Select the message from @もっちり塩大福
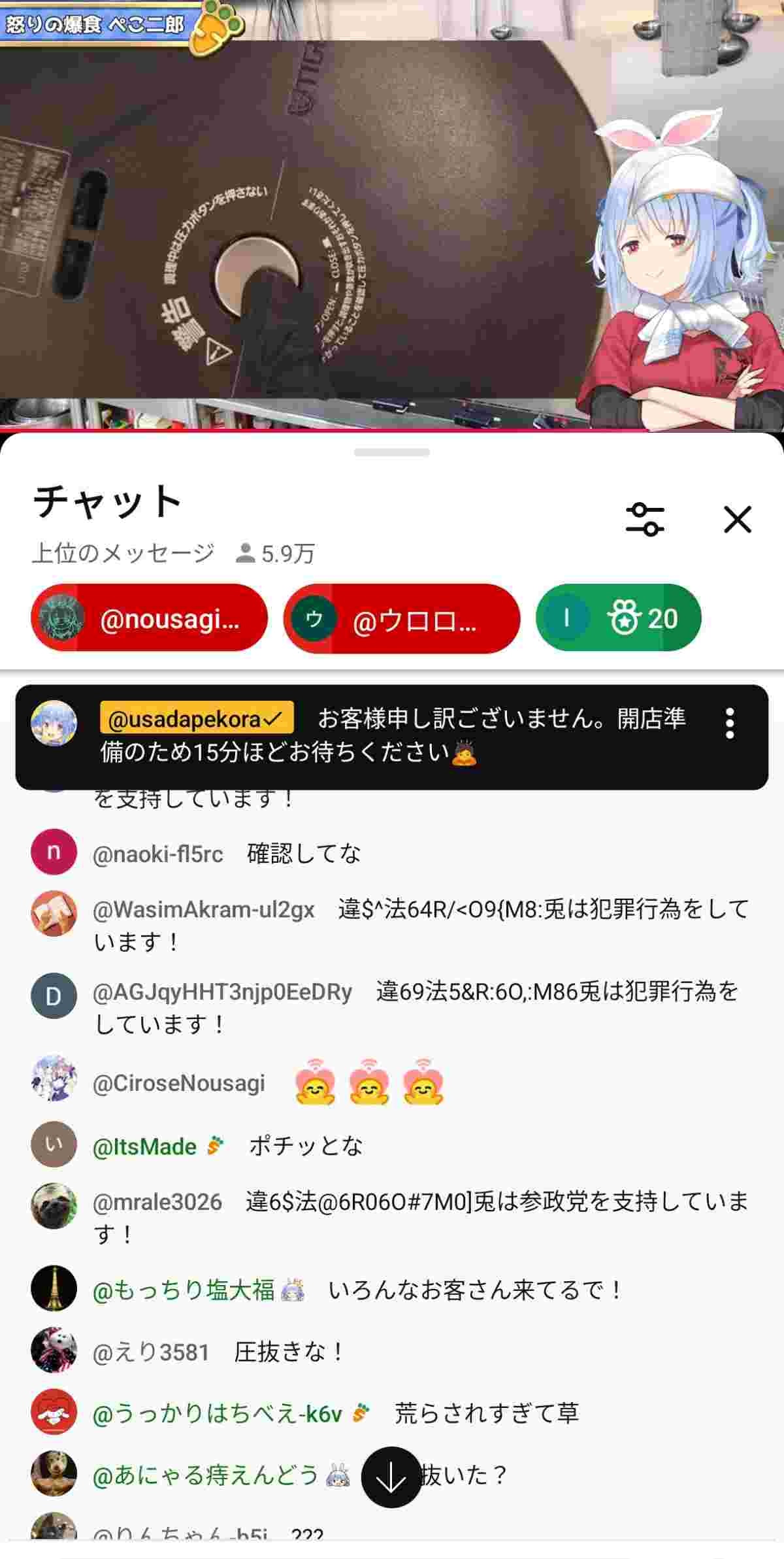Screen dimensions: 784x1559 [474, 1290]
